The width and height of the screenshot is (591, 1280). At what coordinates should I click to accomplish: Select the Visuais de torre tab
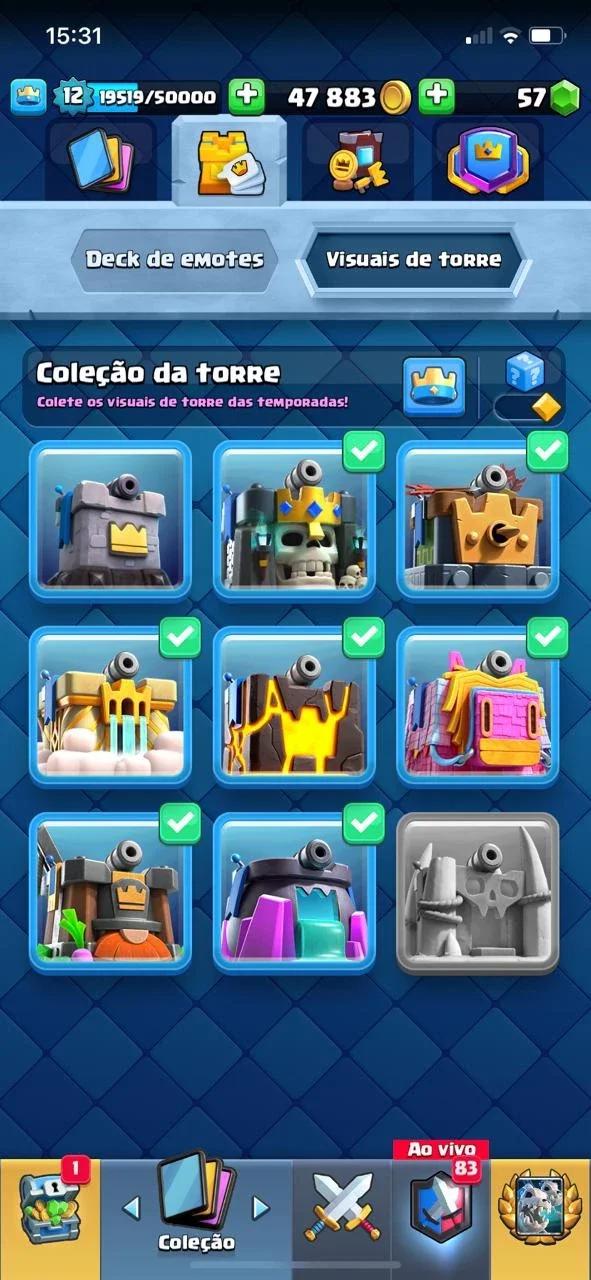pos(413,259)
